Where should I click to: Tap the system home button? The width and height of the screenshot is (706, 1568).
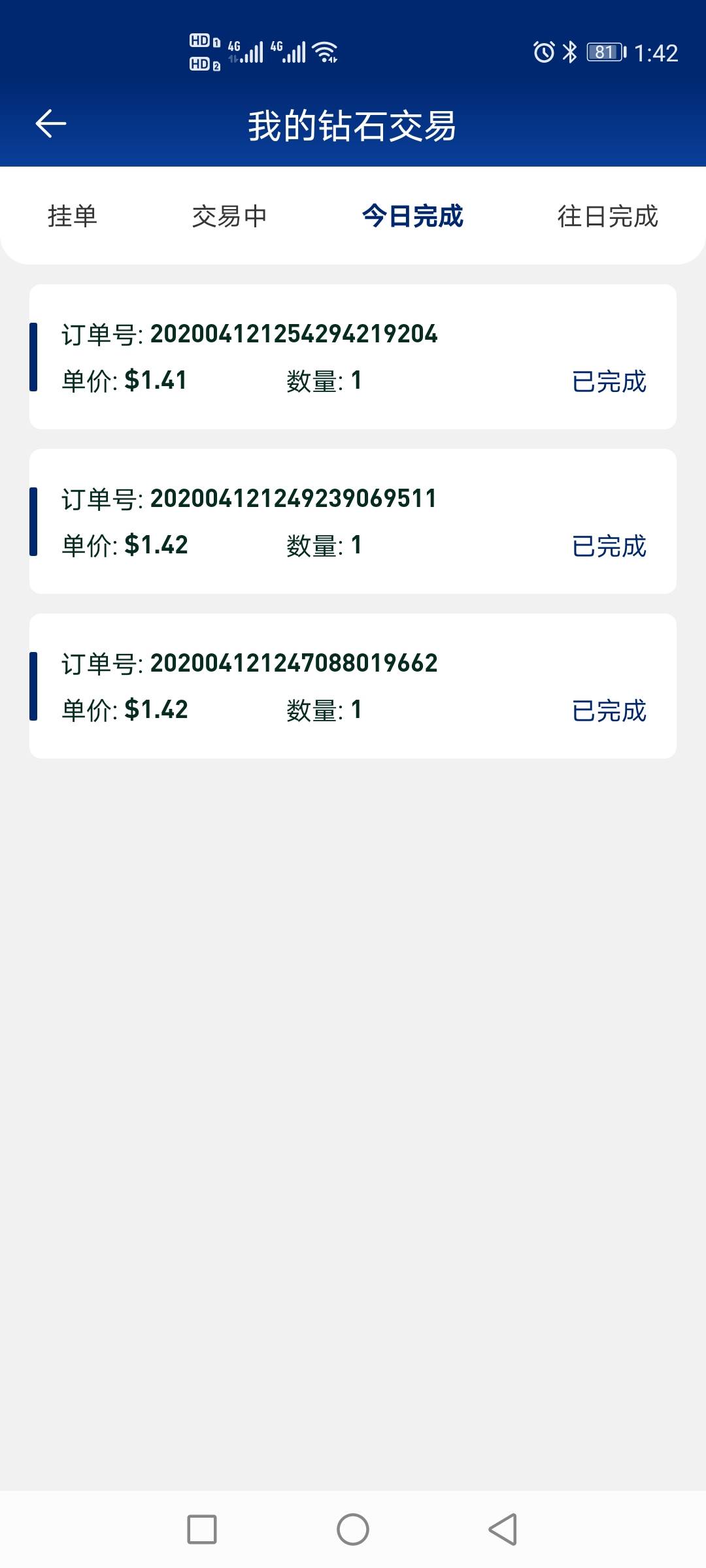pyautogui.click(x=353, y=1529)
